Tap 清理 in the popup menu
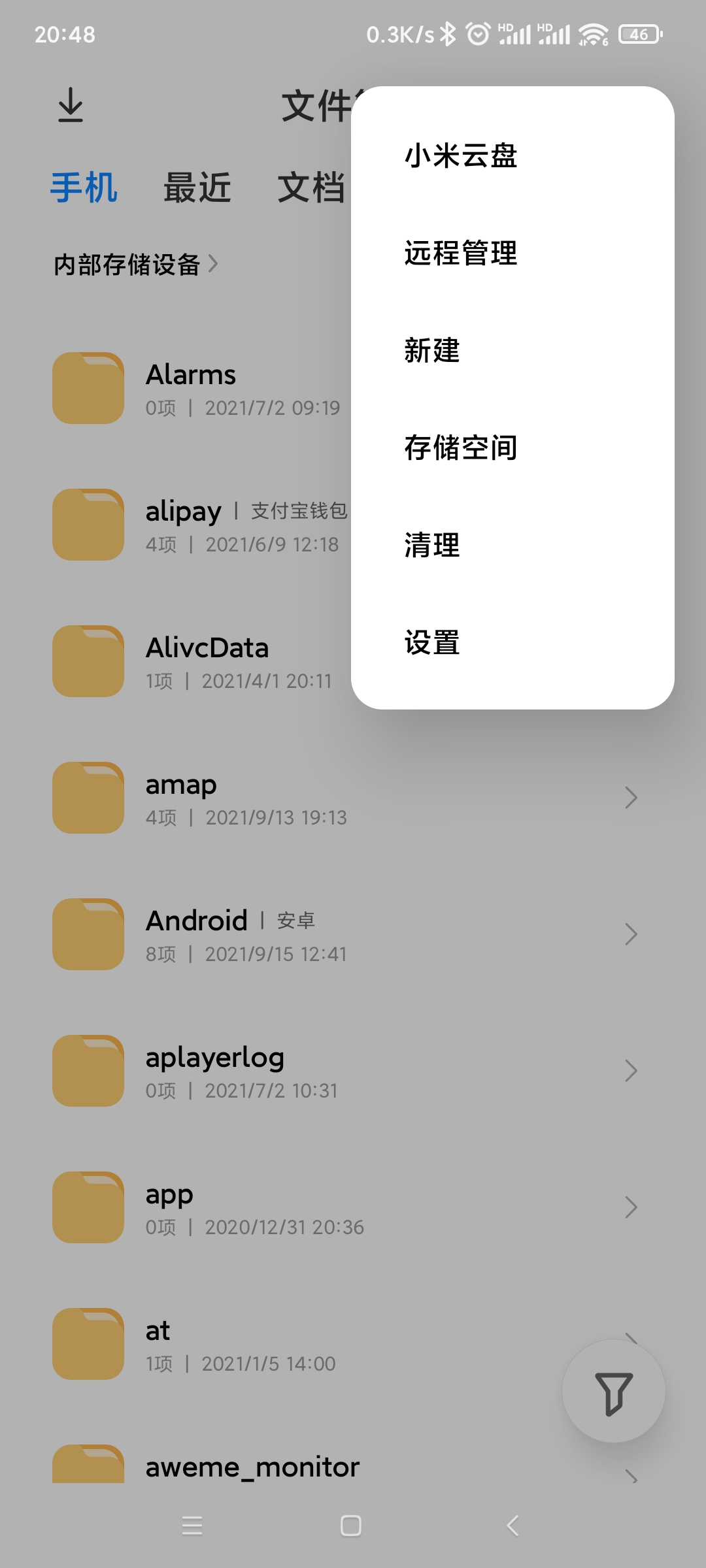The image size is (706, 1568). pos(513,546)
